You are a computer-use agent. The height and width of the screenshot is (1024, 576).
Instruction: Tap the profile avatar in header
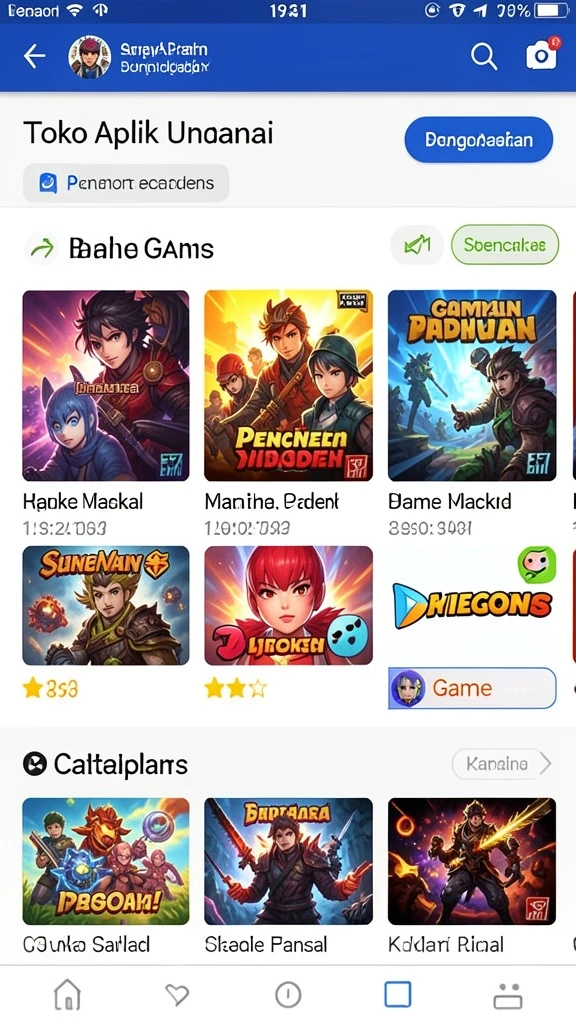[89, 57]
